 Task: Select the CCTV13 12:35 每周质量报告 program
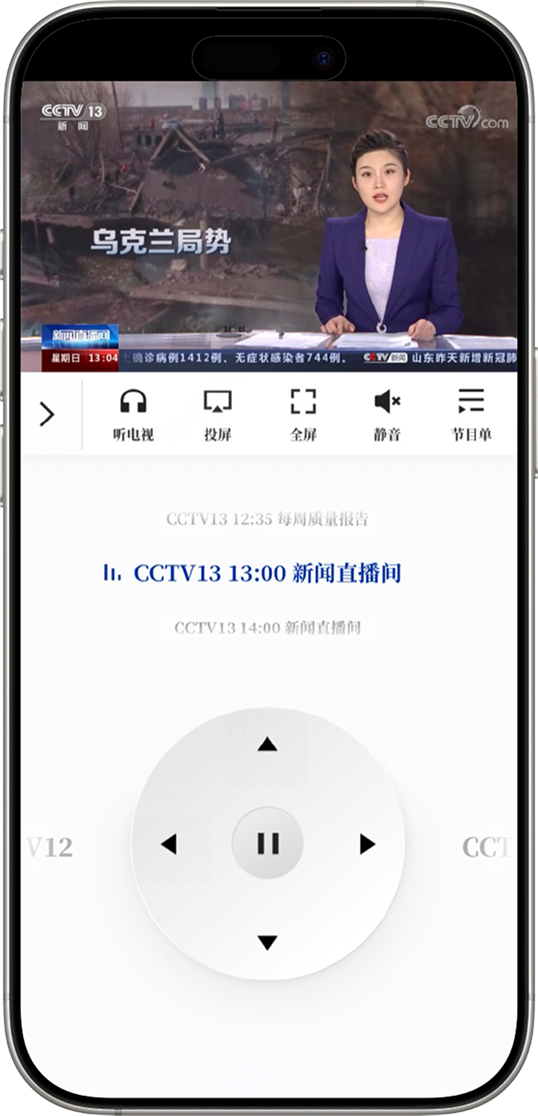(268, 519)
